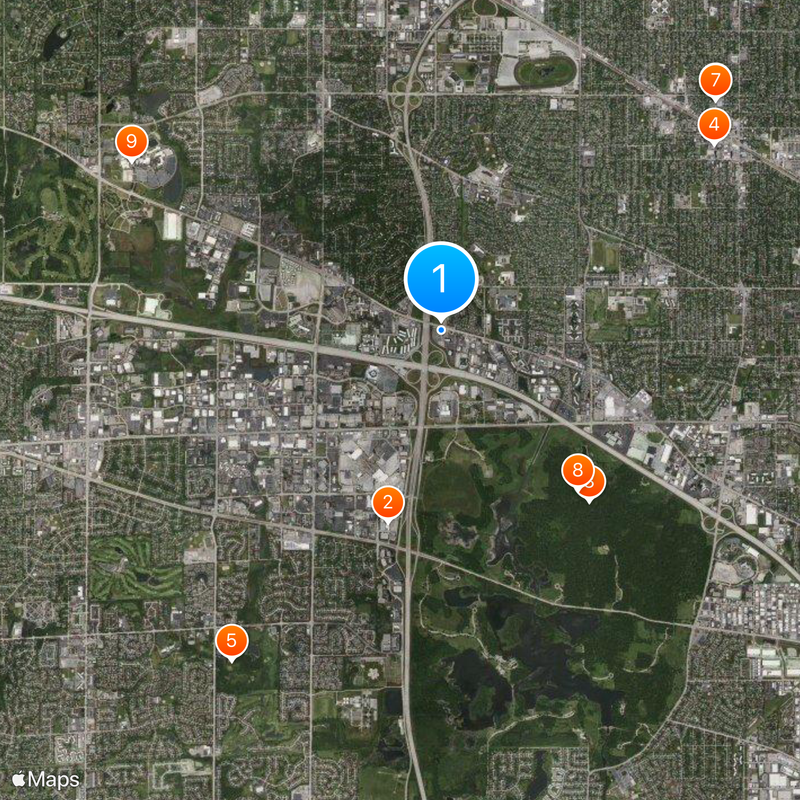Open the pin numbered 9
This screenshot has width=800, height=800.
[x=131, y=141]
